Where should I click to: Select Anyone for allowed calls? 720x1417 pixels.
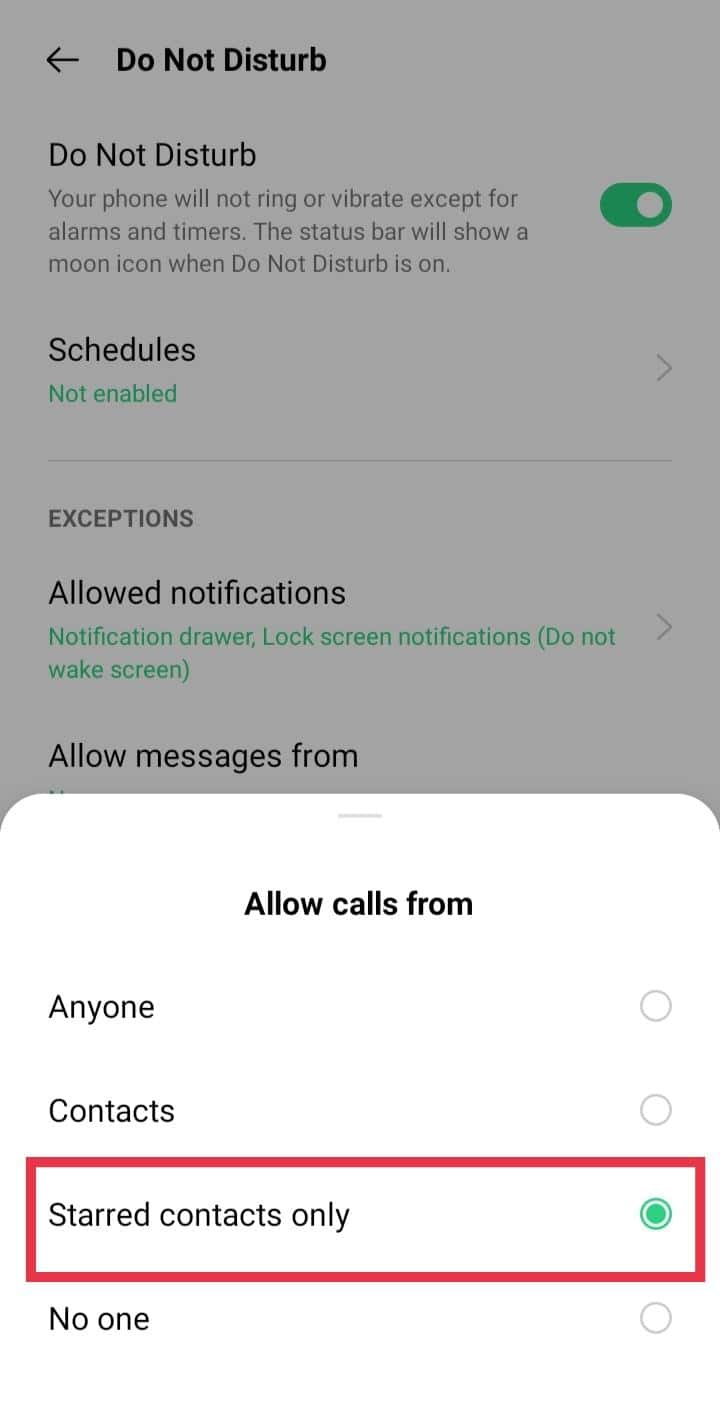360,1006
